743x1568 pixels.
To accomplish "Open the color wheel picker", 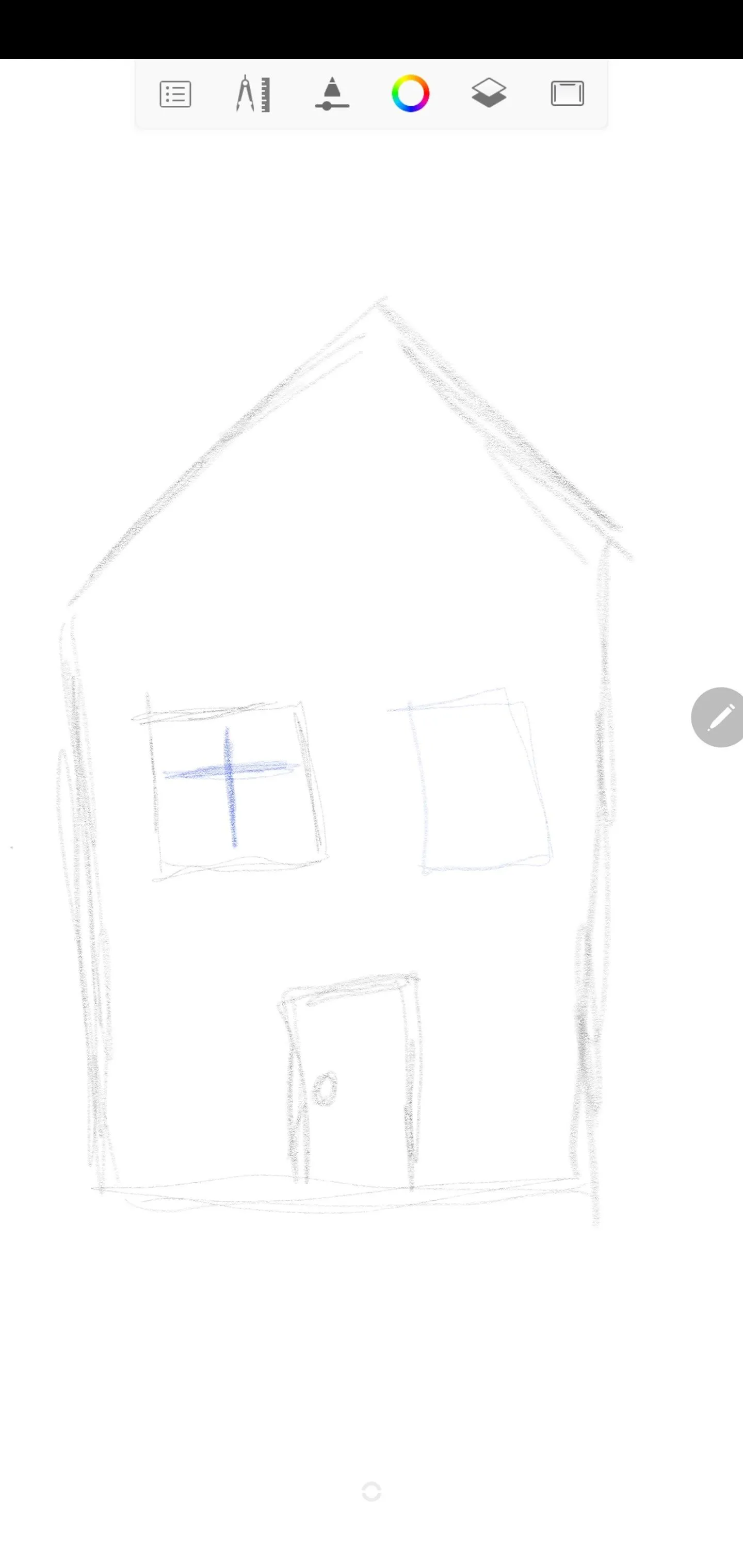I will click(411, 94).
